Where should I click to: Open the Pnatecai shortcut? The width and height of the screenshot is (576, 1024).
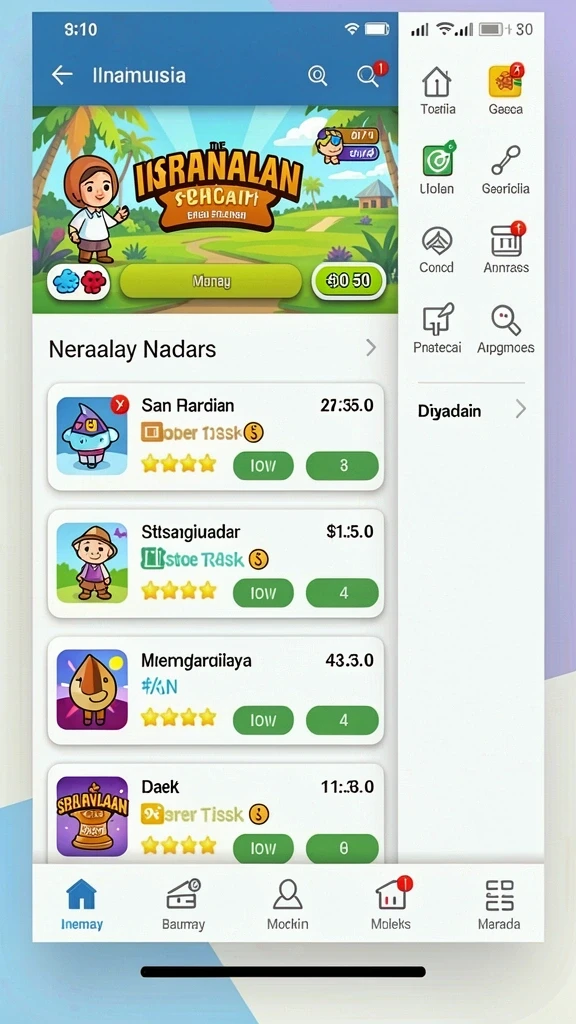point(437,328)
